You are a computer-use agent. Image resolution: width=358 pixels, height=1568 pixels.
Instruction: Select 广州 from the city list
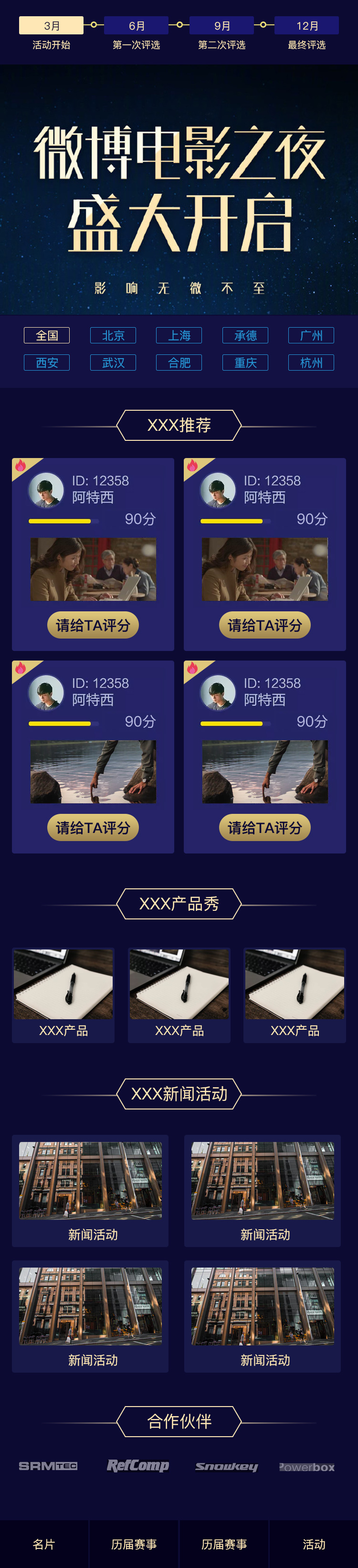(311, 335)
